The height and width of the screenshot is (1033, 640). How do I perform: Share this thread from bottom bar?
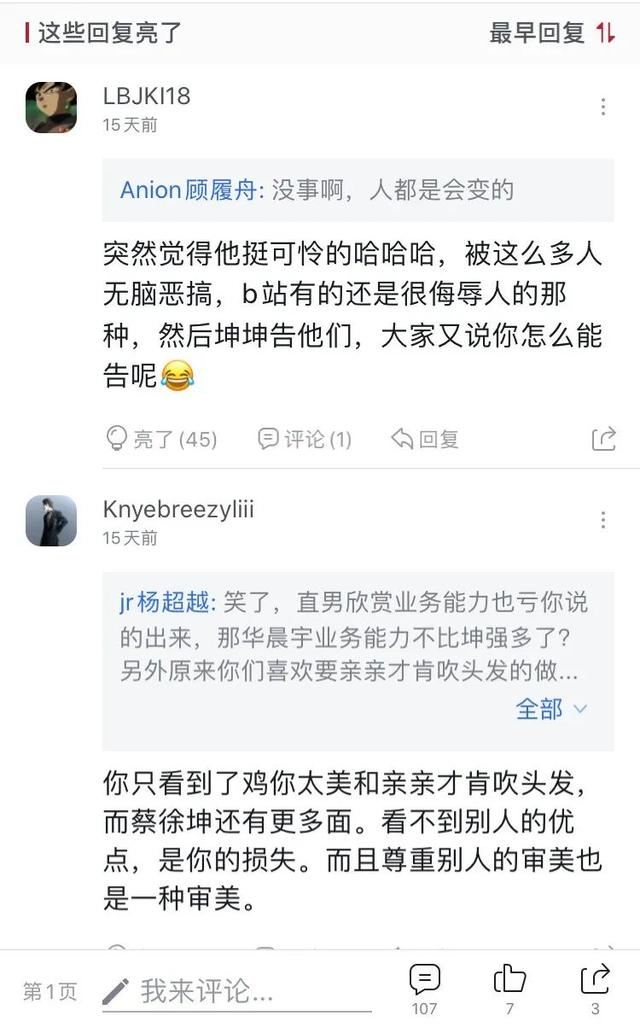point(595,987)
